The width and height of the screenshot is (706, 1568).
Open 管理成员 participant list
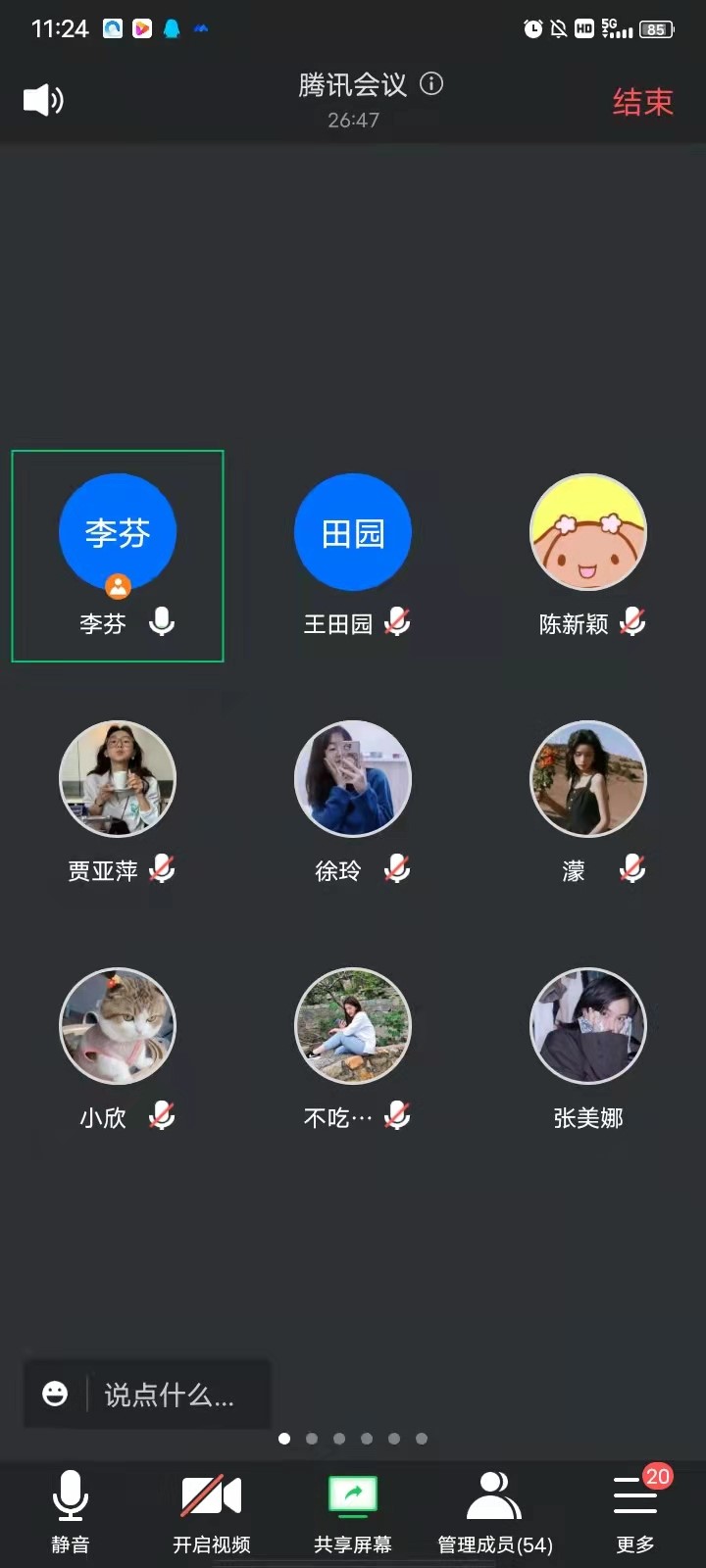(494, 1510)
